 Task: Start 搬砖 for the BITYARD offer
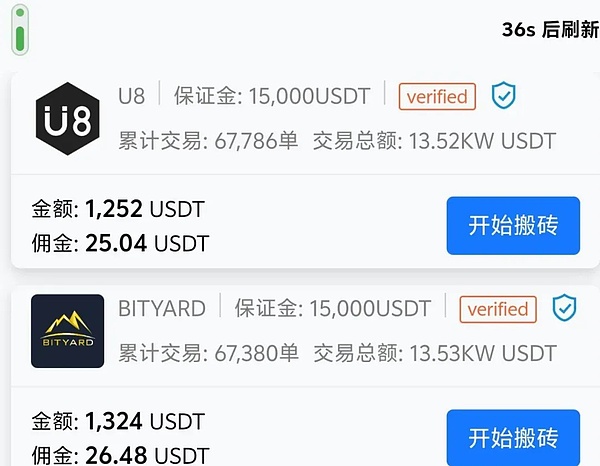513,437
